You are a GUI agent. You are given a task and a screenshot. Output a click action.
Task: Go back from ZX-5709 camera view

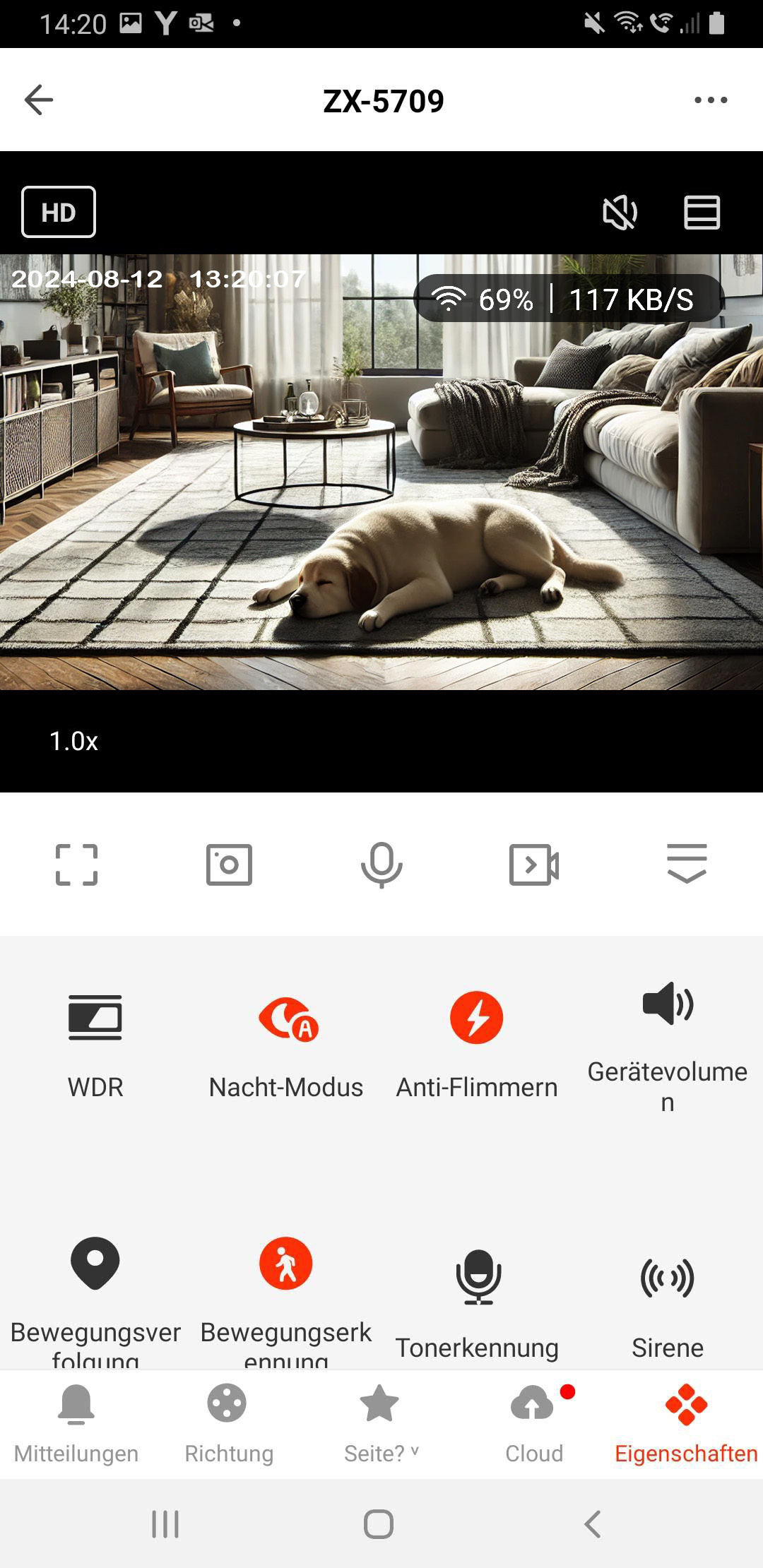click(39, 100)
